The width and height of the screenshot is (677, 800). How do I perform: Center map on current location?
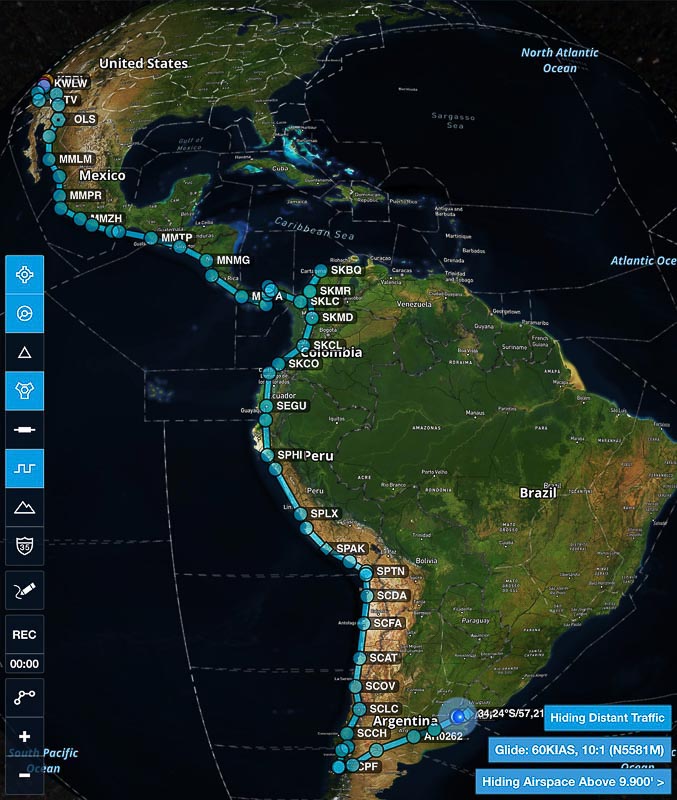pos(25,272)
